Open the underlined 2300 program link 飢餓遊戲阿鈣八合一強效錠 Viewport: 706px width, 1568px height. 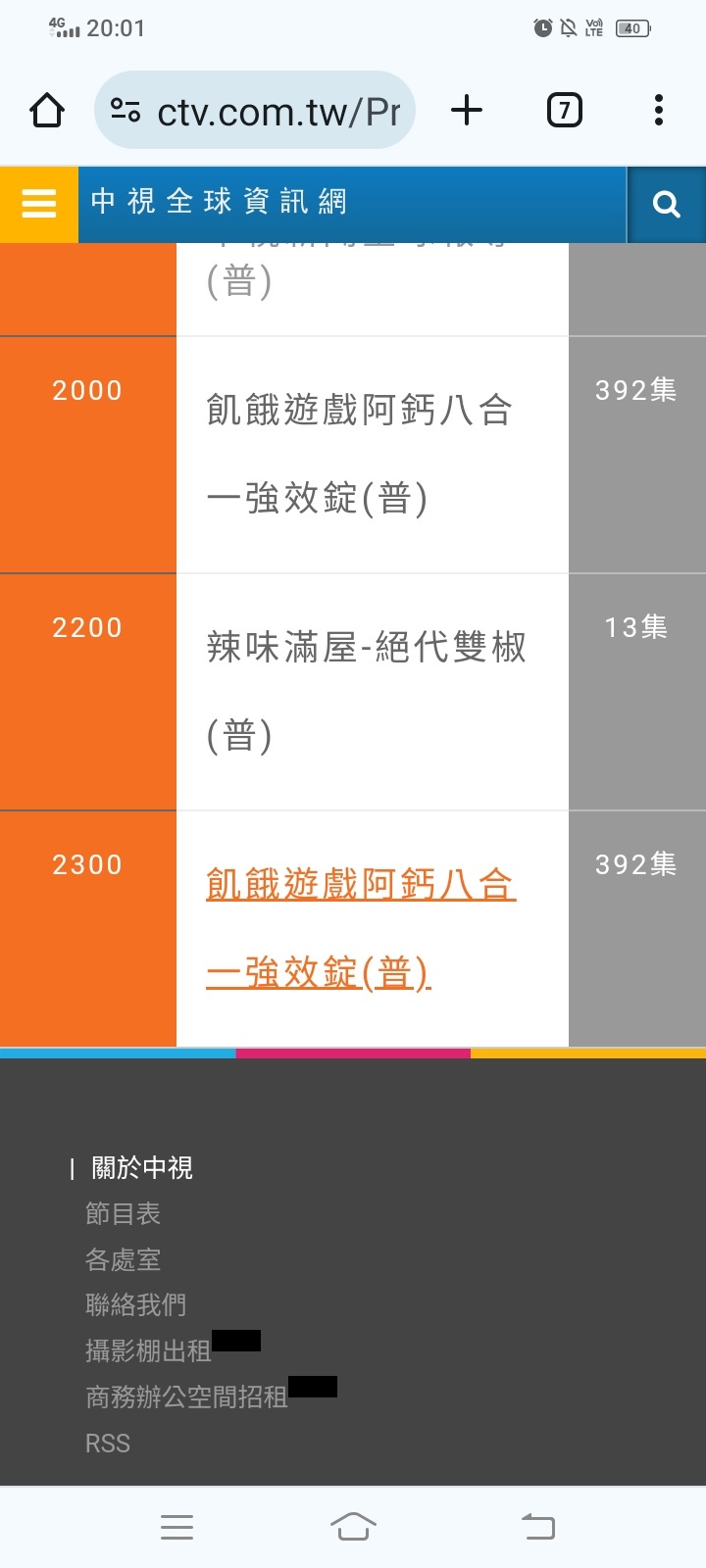[360, 885]
